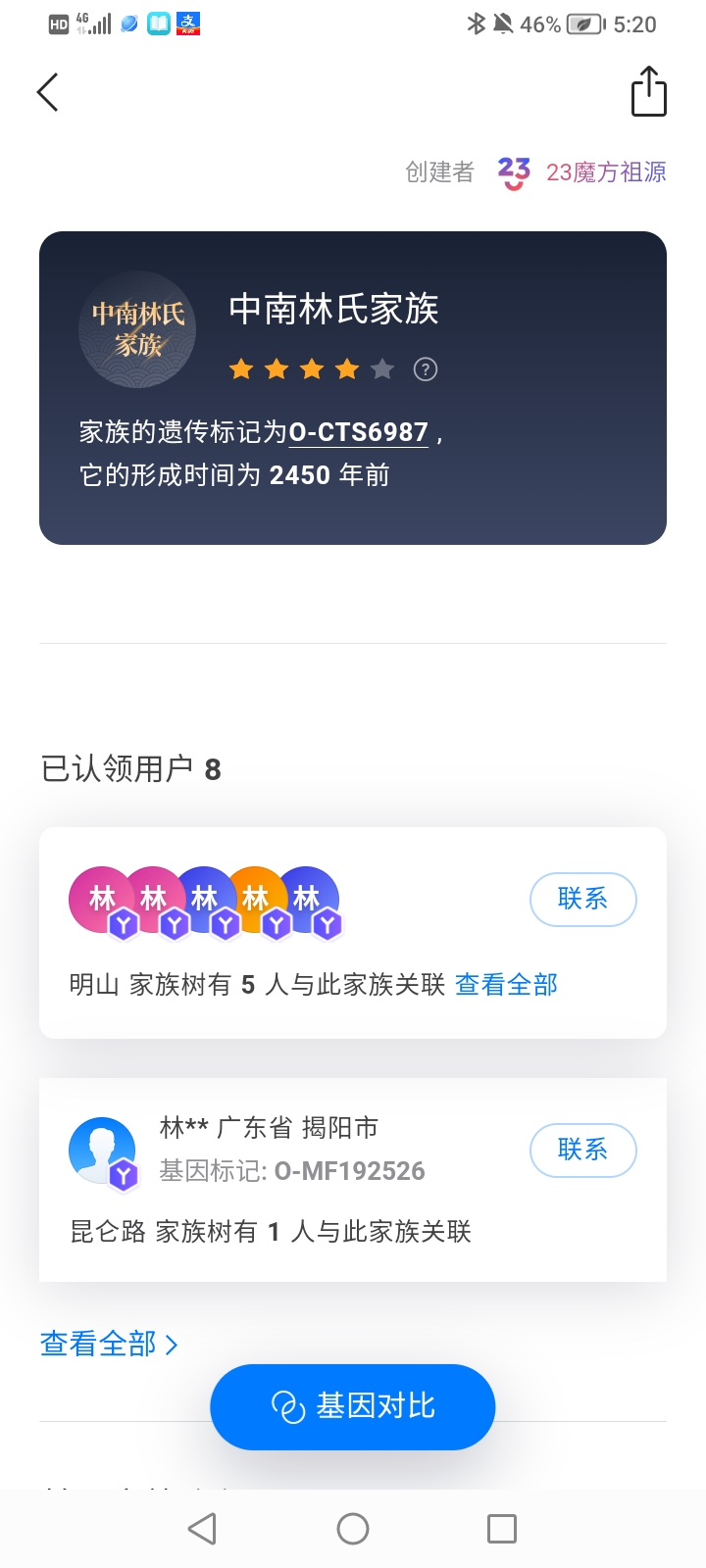This screenshot has width=706, height=1568.
Task: Share this family page
Action: point(648,92)
